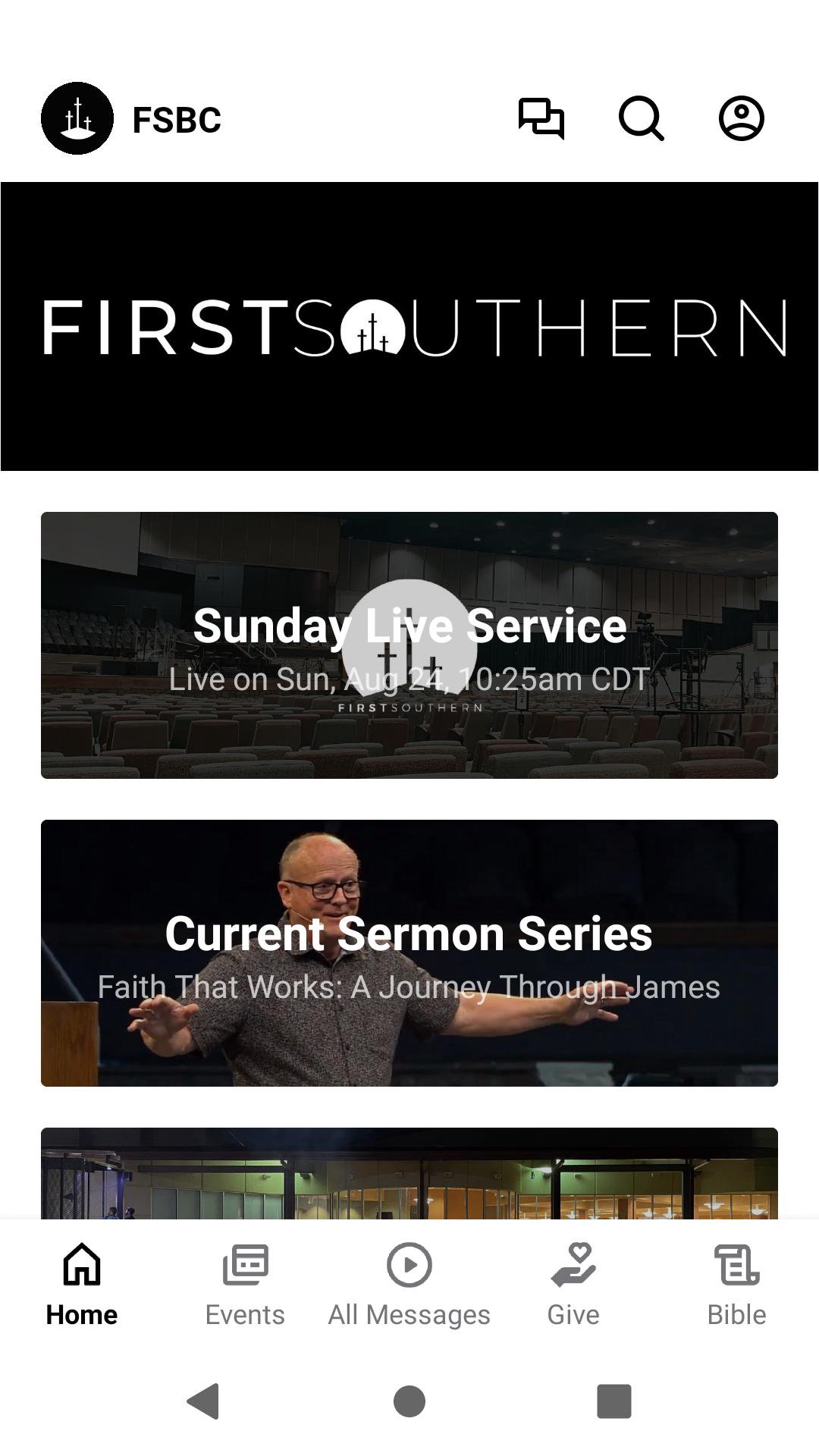Open the chat messages icon

pyautogui.click(x=541, y=118)
